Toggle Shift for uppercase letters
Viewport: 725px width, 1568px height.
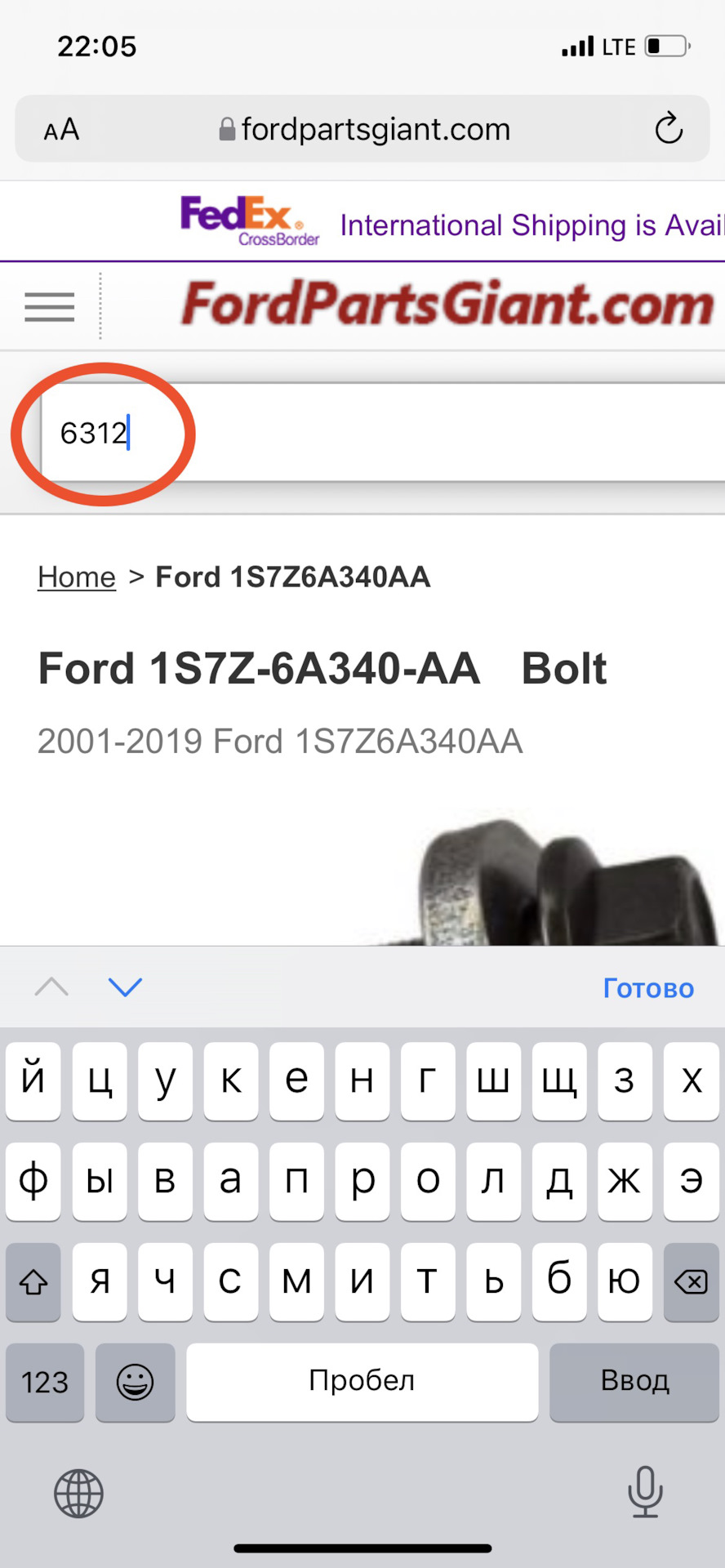click(x=33, y=1281)
